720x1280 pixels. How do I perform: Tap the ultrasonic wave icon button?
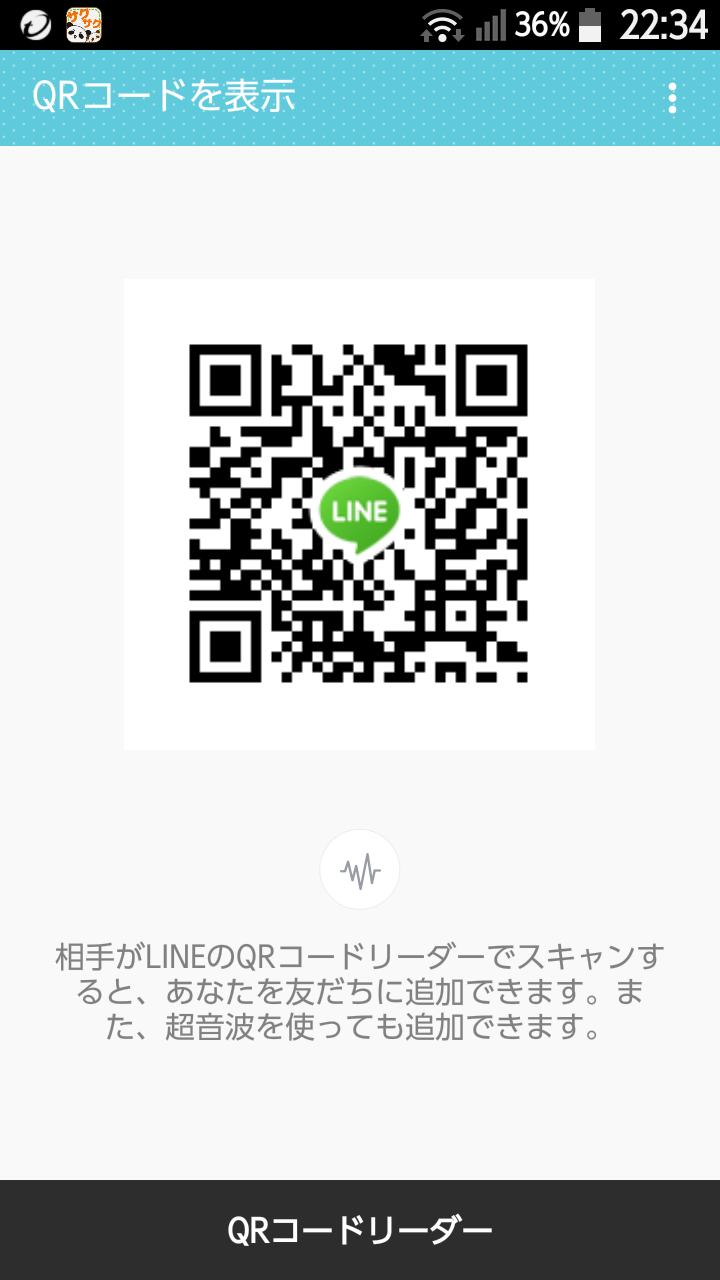(360, 870)
